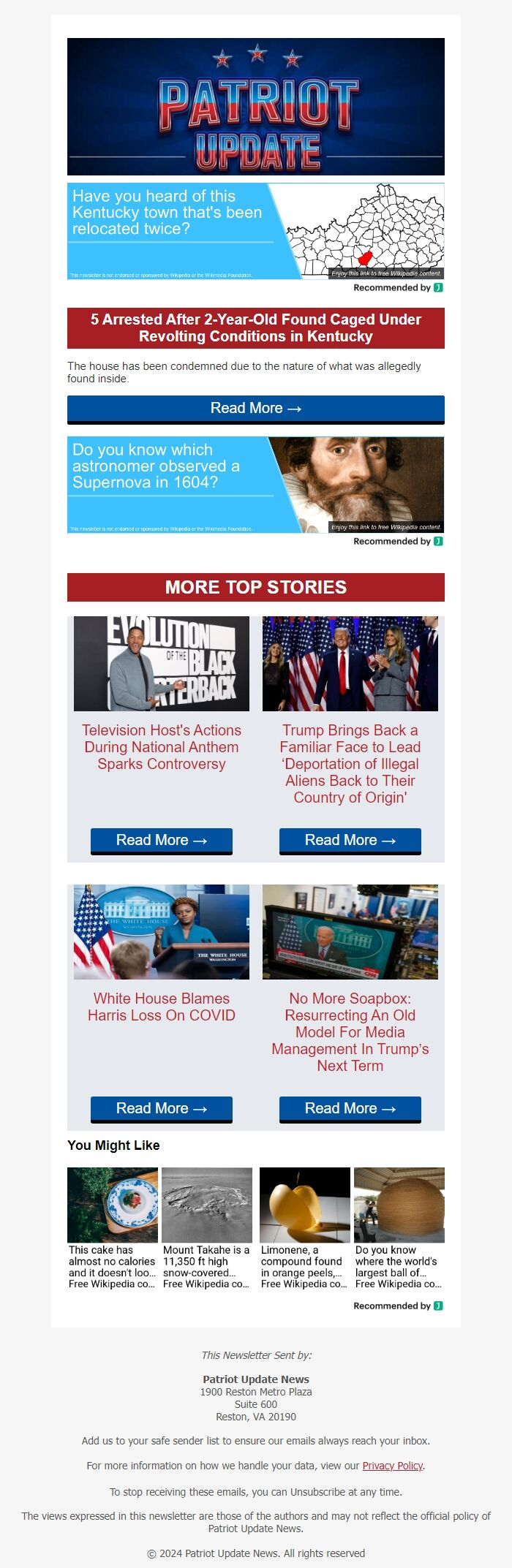
Task: Open the Television Host National Anthem headline
Action: tap(162, 747)
